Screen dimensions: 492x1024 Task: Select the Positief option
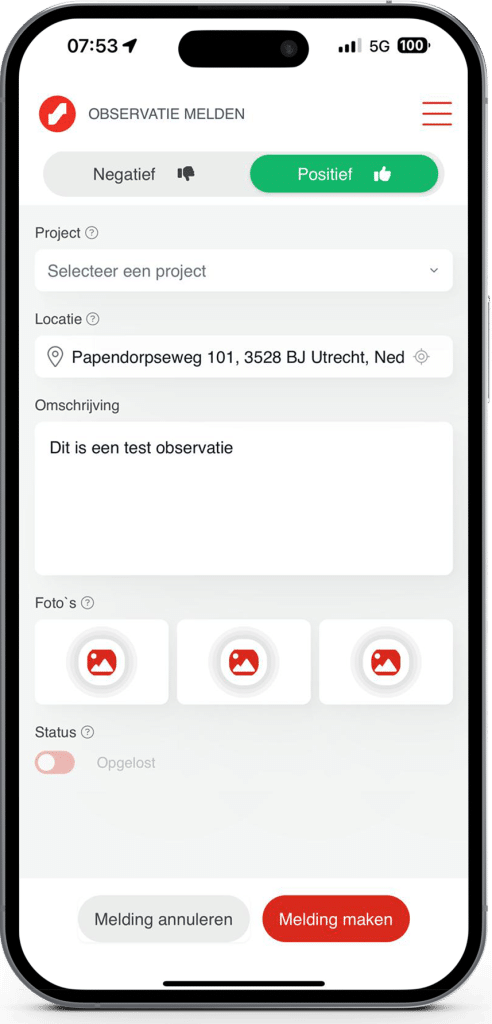coord(344,174)
